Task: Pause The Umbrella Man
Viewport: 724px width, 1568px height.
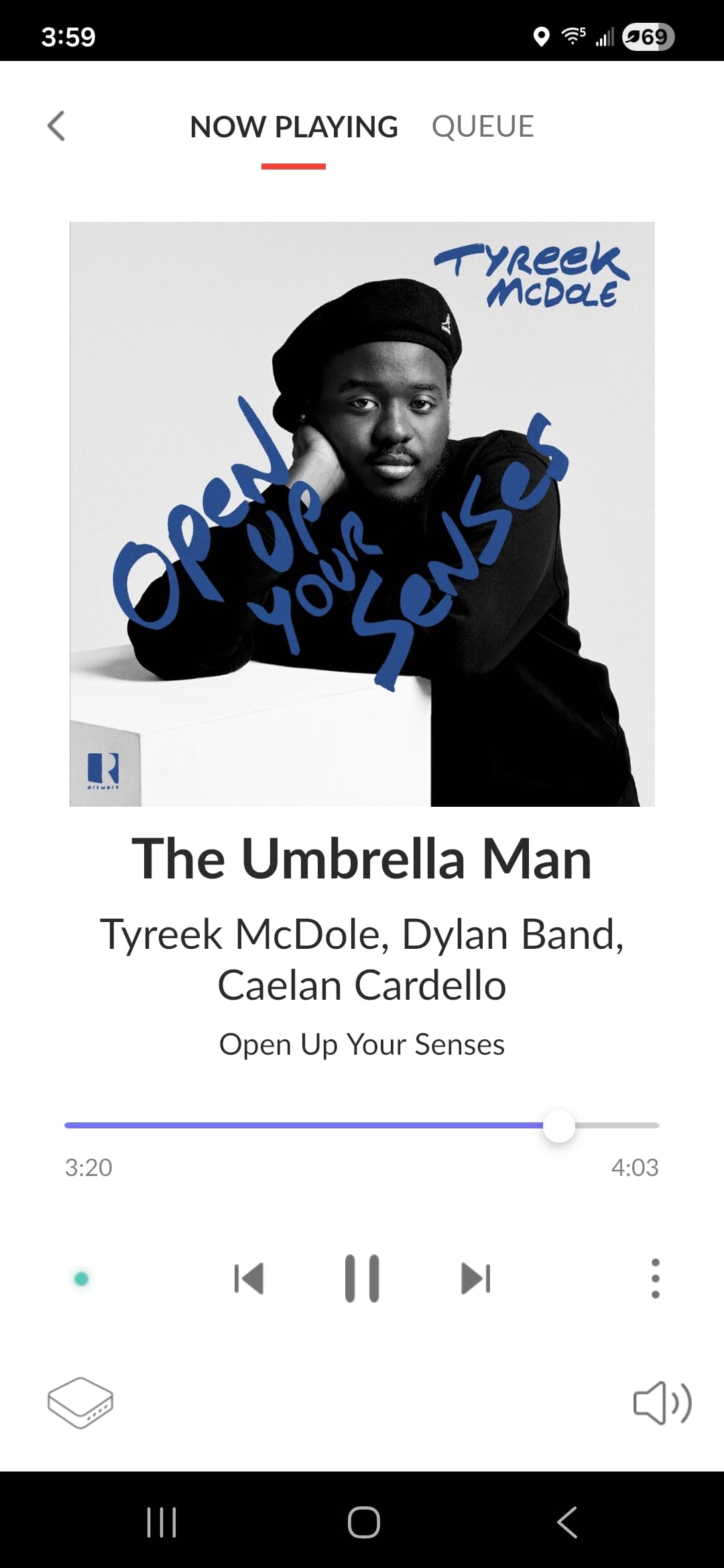Action: click(362, 1279)
